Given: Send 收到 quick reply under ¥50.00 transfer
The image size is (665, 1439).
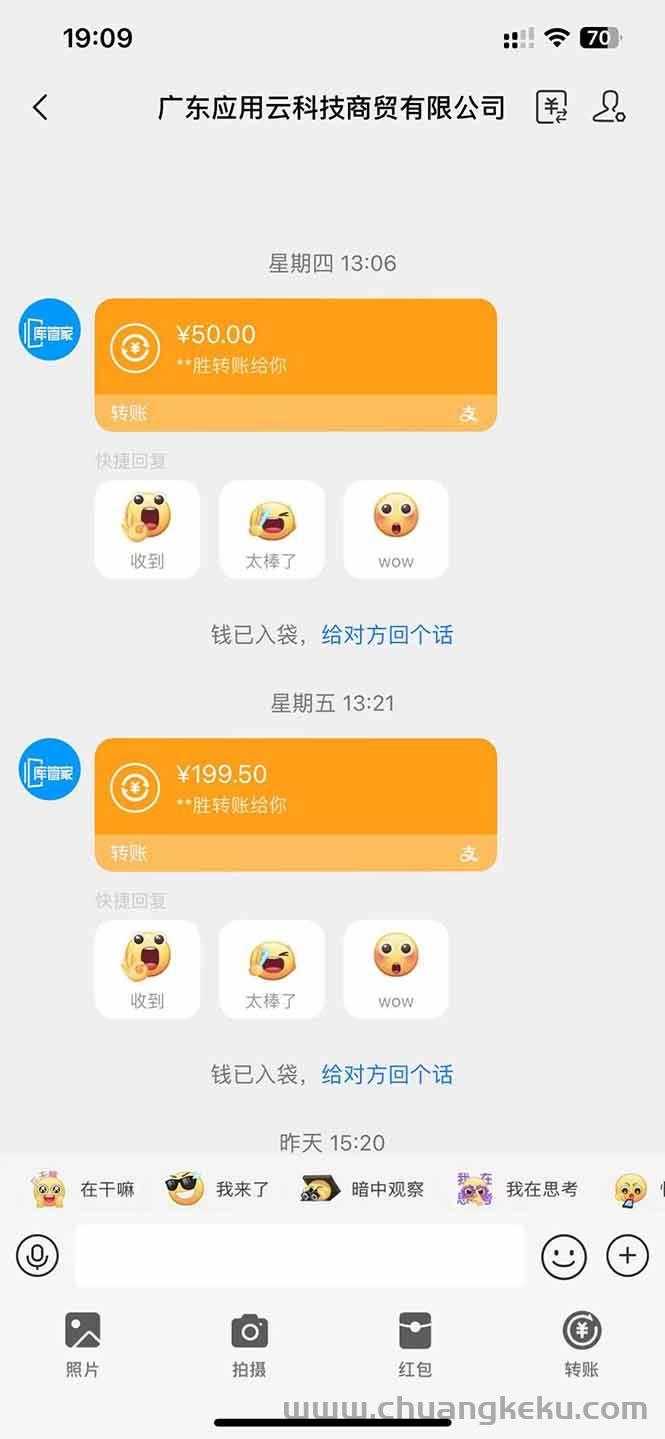Looking at the screenshot, I should coord(147,529).
